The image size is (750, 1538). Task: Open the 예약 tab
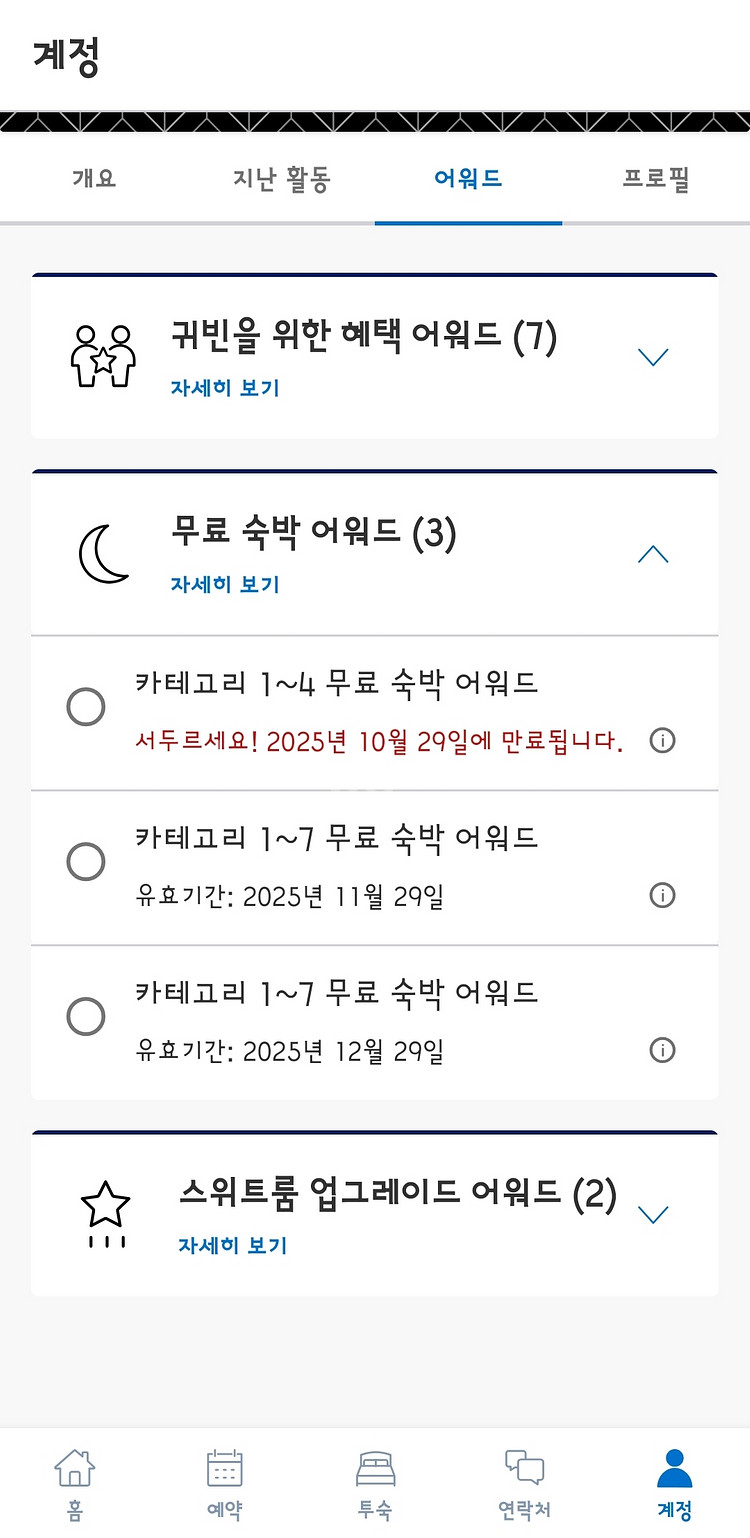(x=224, y=1484)
